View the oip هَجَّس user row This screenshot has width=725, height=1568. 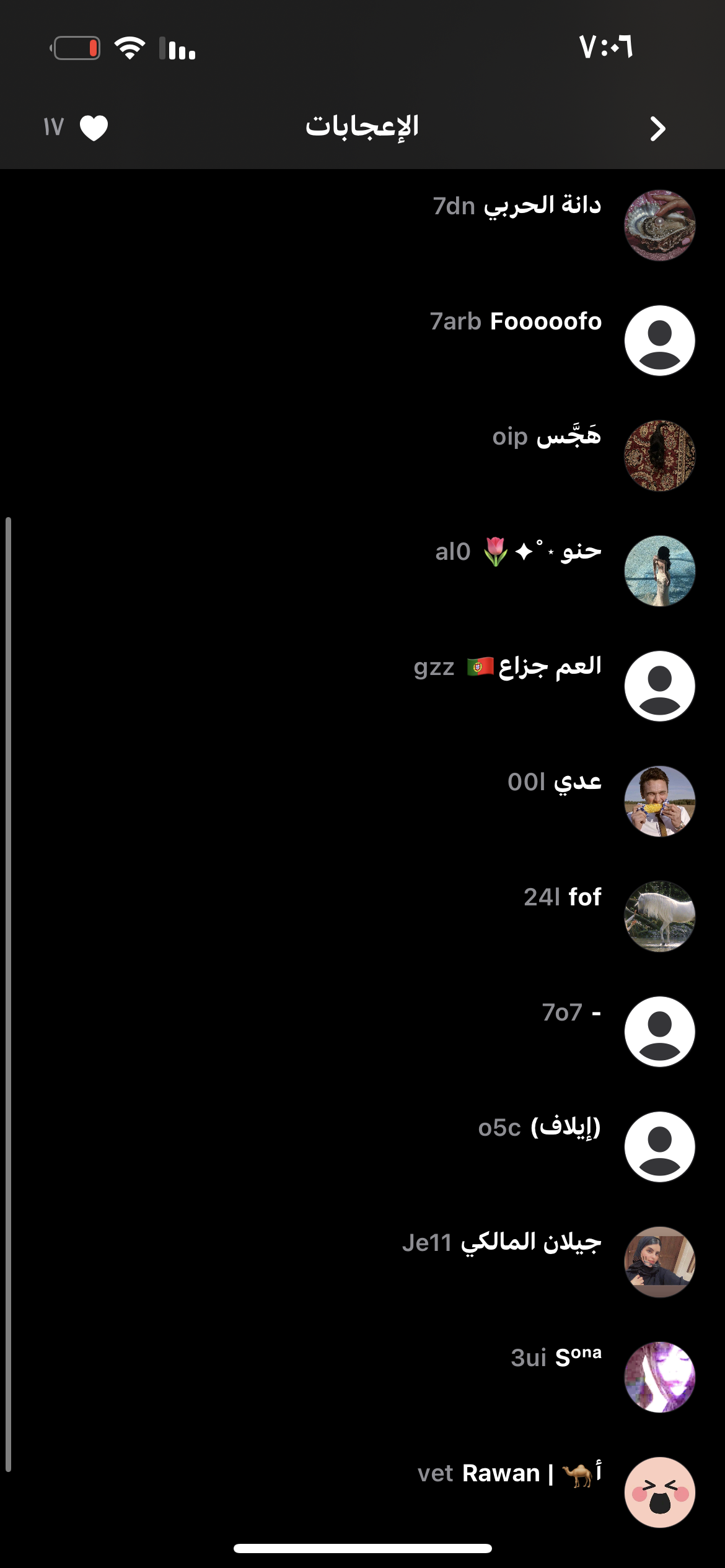(x=362, y=456)
